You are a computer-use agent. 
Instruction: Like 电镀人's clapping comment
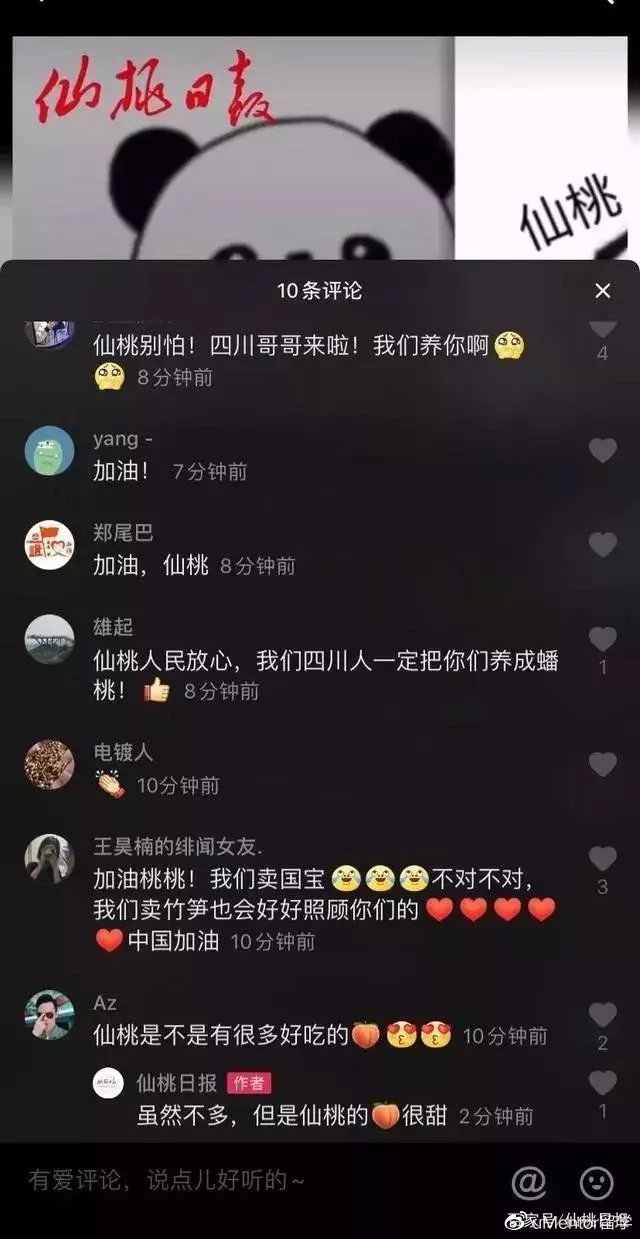tap(602, 765)
